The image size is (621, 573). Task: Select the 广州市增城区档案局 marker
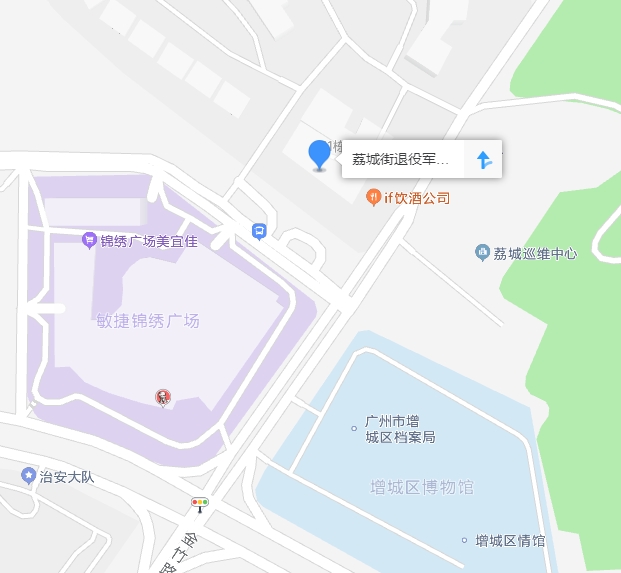353,429
